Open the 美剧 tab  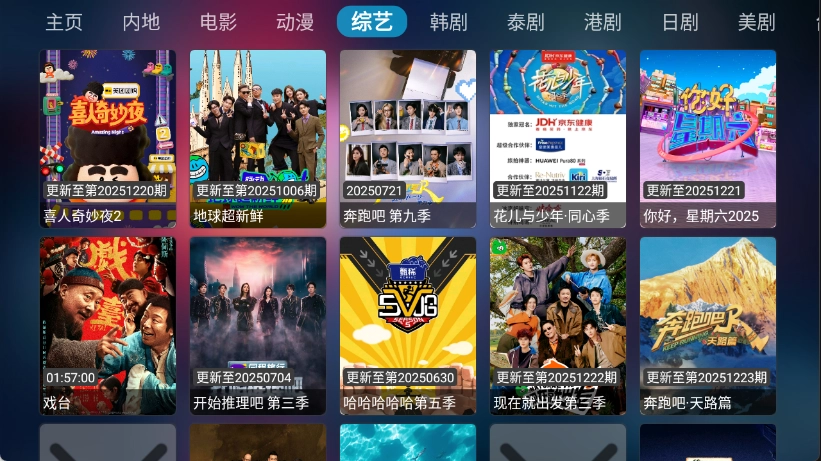[x=757, y=21]
